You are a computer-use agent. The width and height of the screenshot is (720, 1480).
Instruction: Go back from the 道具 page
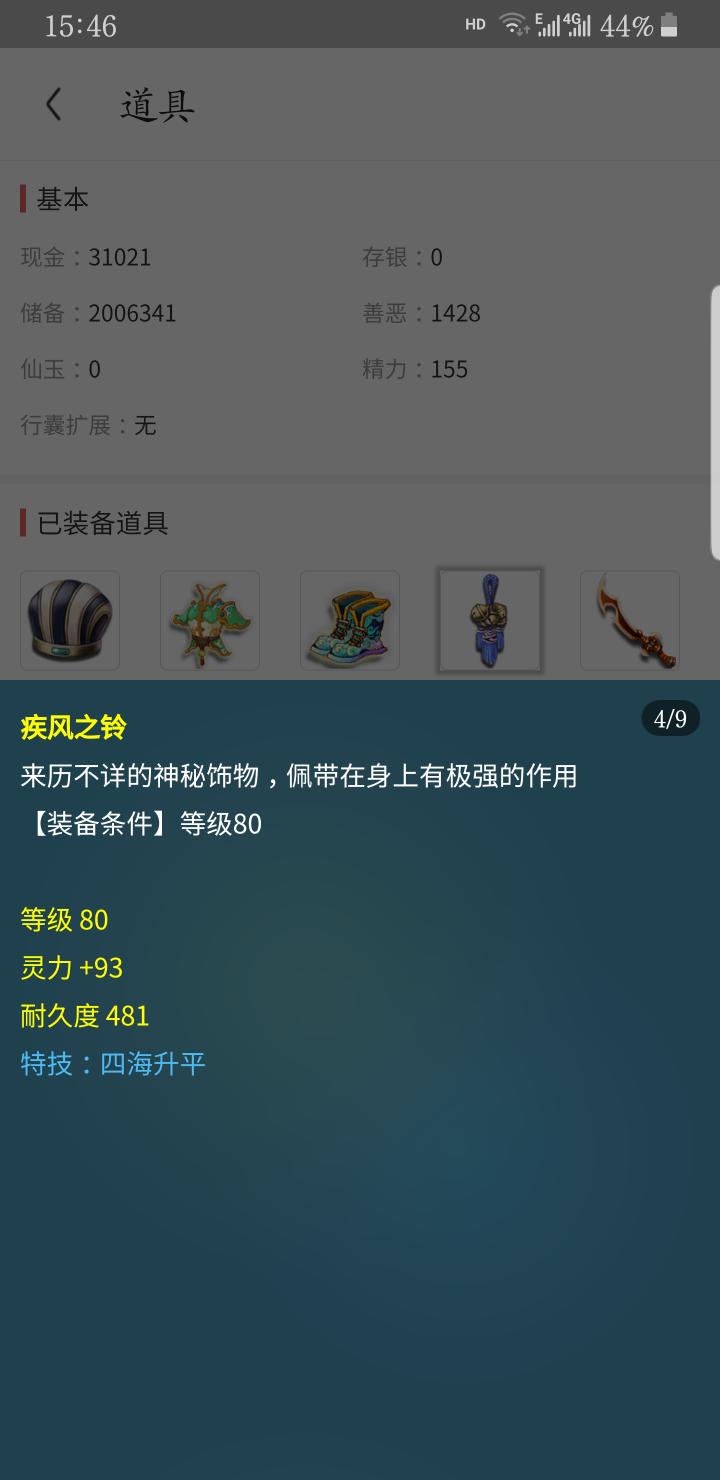pyautogui.click(x=54, y=105)
